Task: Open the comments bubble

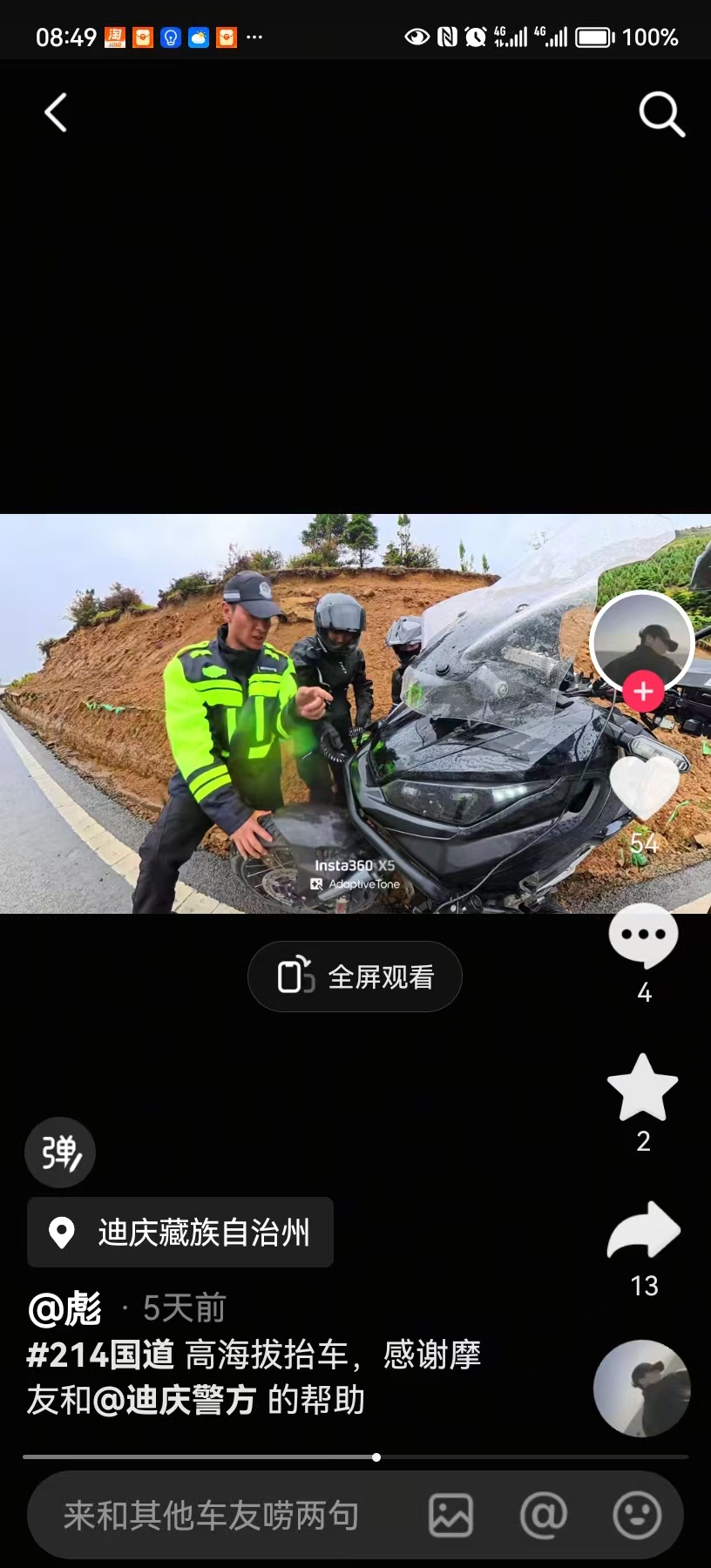Action: click(644, 936)
